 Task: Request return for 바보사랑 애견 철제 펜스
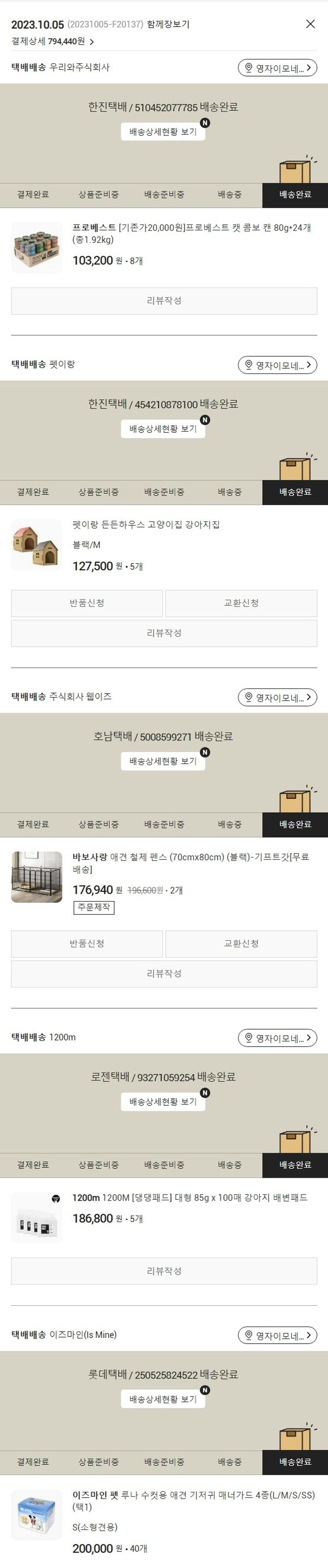point(87,943)
